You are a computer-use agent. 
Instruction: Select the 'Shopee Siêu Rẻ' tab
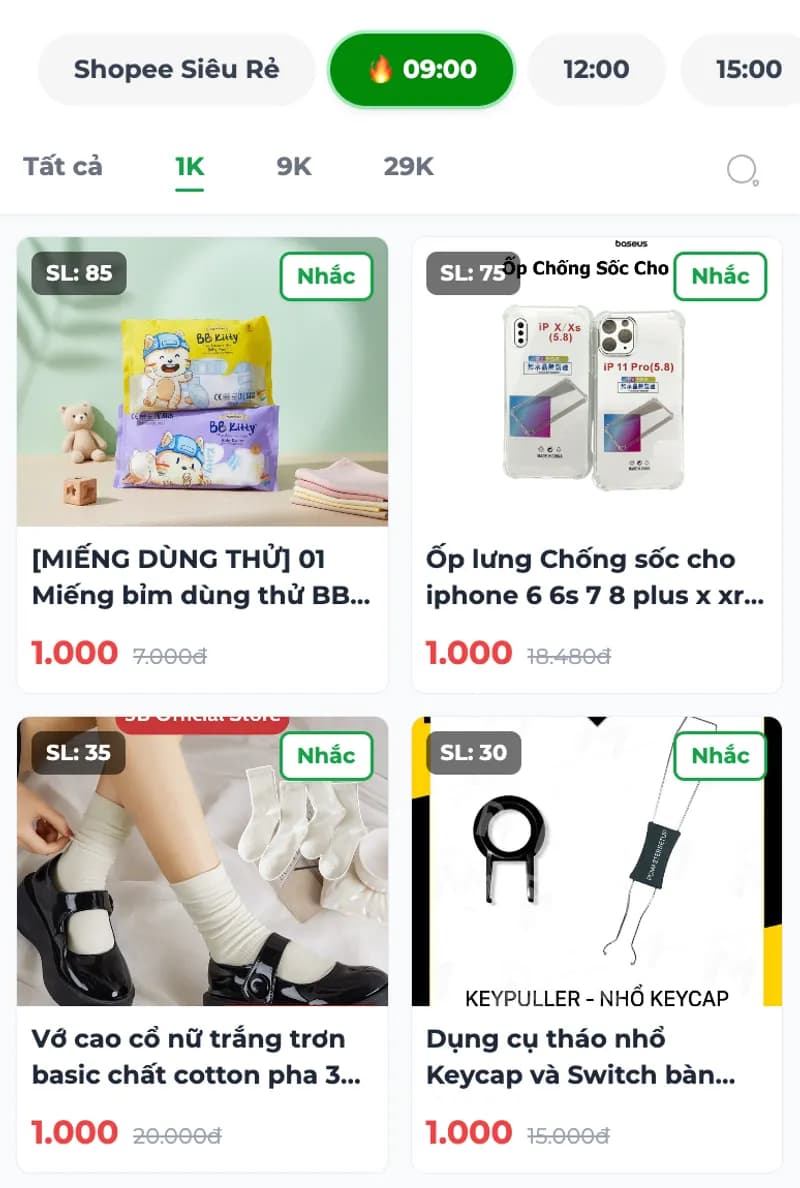click(x=176, y=69)
